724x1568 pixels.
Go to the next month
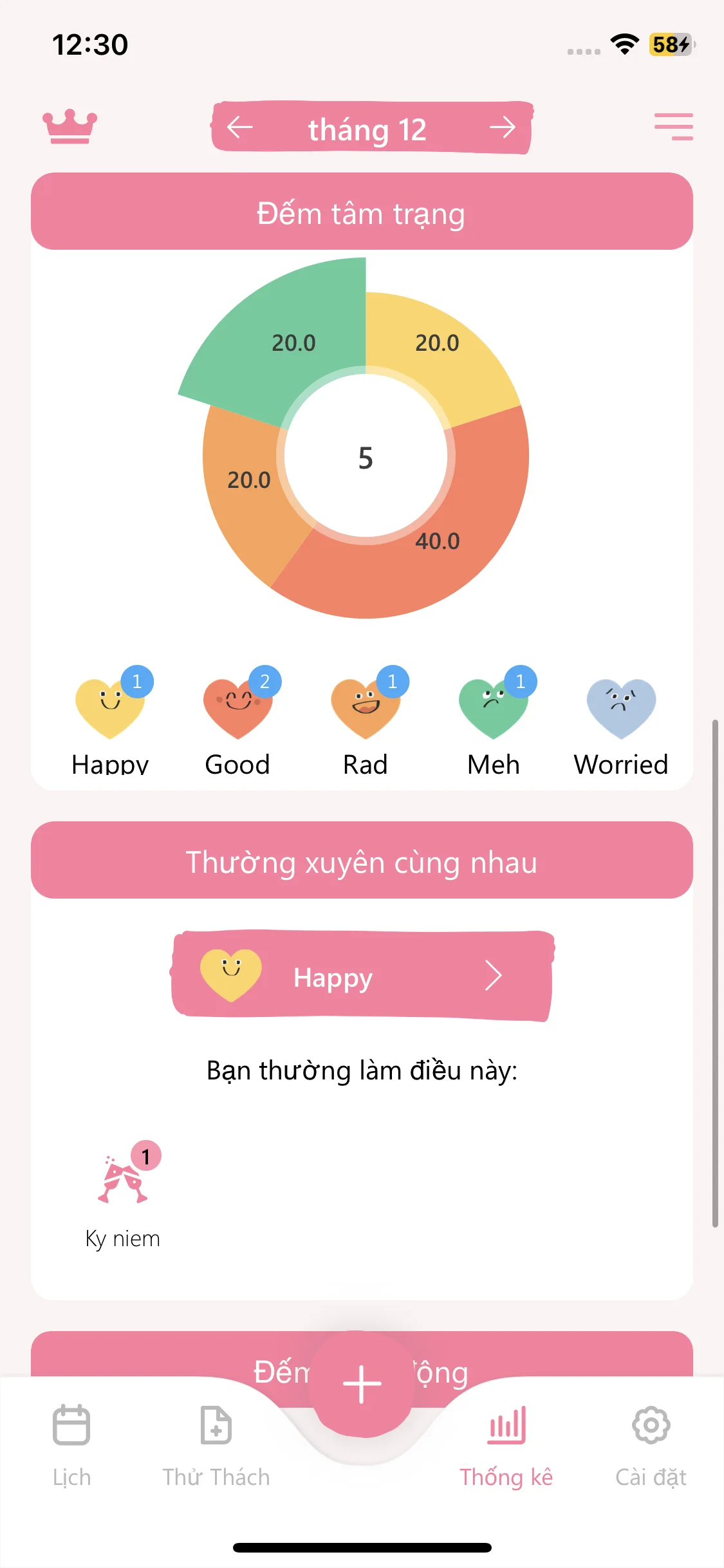[x=502, y=127]
